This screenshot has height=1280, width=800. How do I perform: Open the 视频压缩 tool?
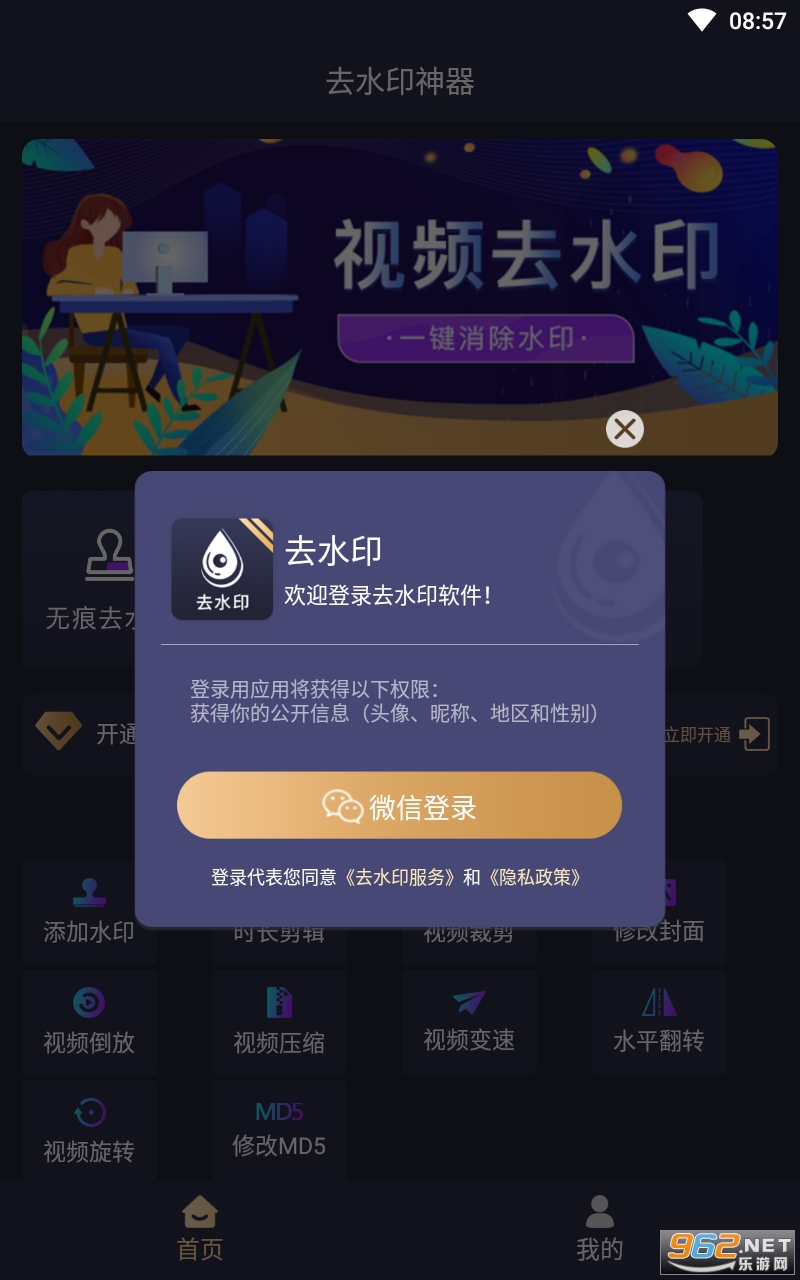[x=279, y=1021]
